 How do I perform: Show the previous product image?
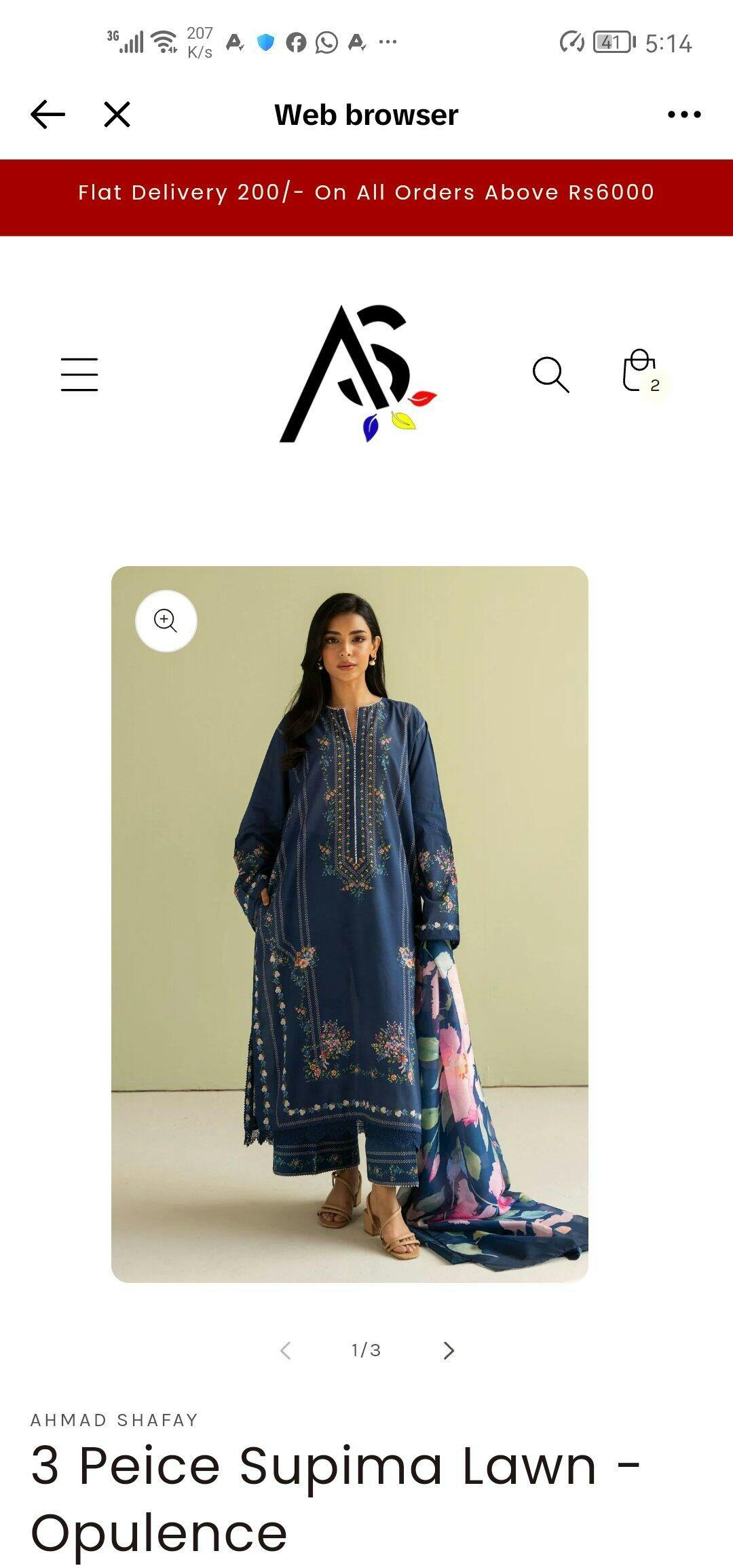[x=285, y=1350]
